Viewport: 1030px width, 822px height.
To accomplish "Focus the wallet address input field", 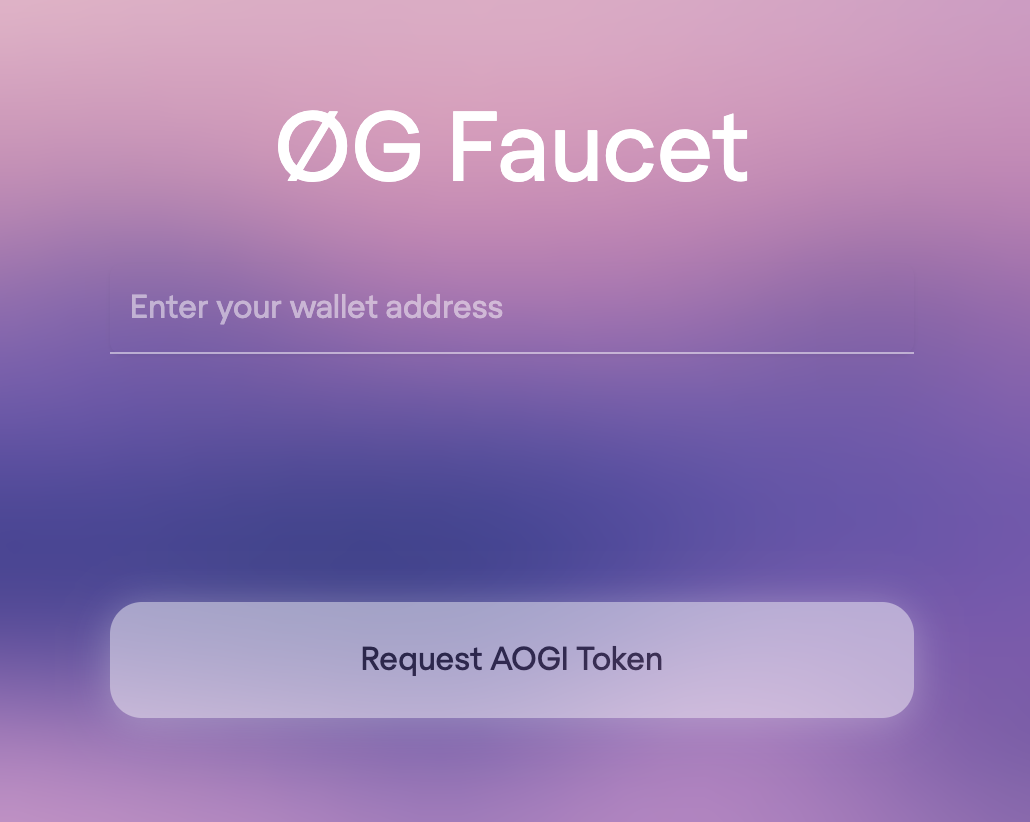I will [511, 307].
